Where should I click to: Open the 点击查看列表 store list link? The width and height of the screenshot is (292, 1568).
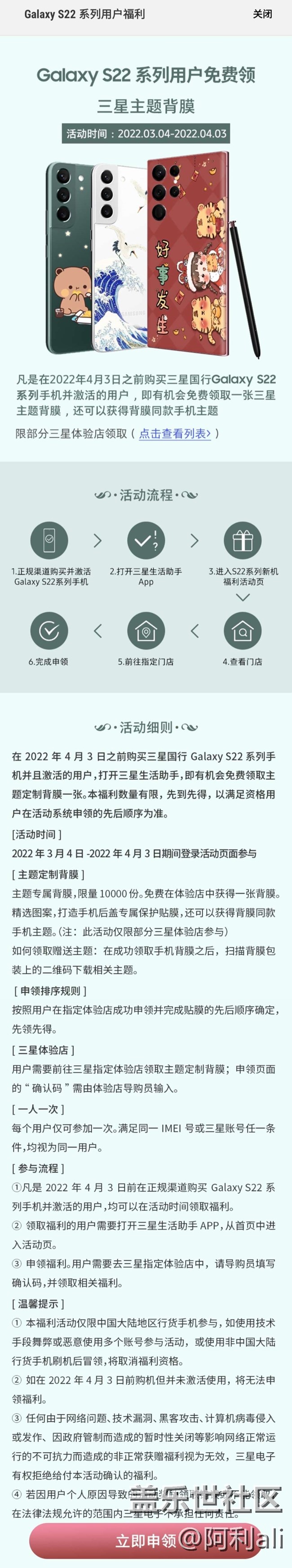point(175,433)
